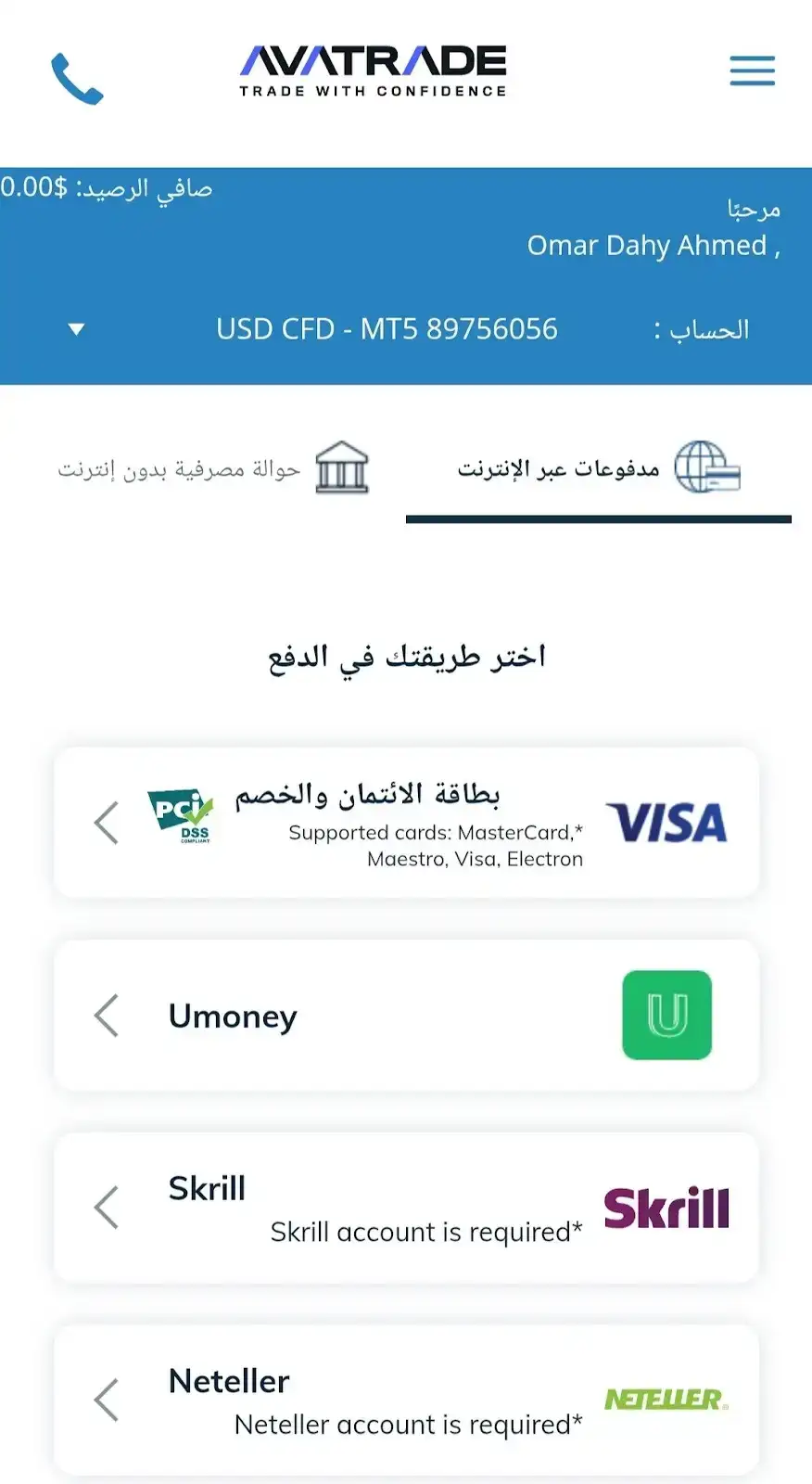
Task: Click the VISA logo on the card option
Action: (666, 823)
